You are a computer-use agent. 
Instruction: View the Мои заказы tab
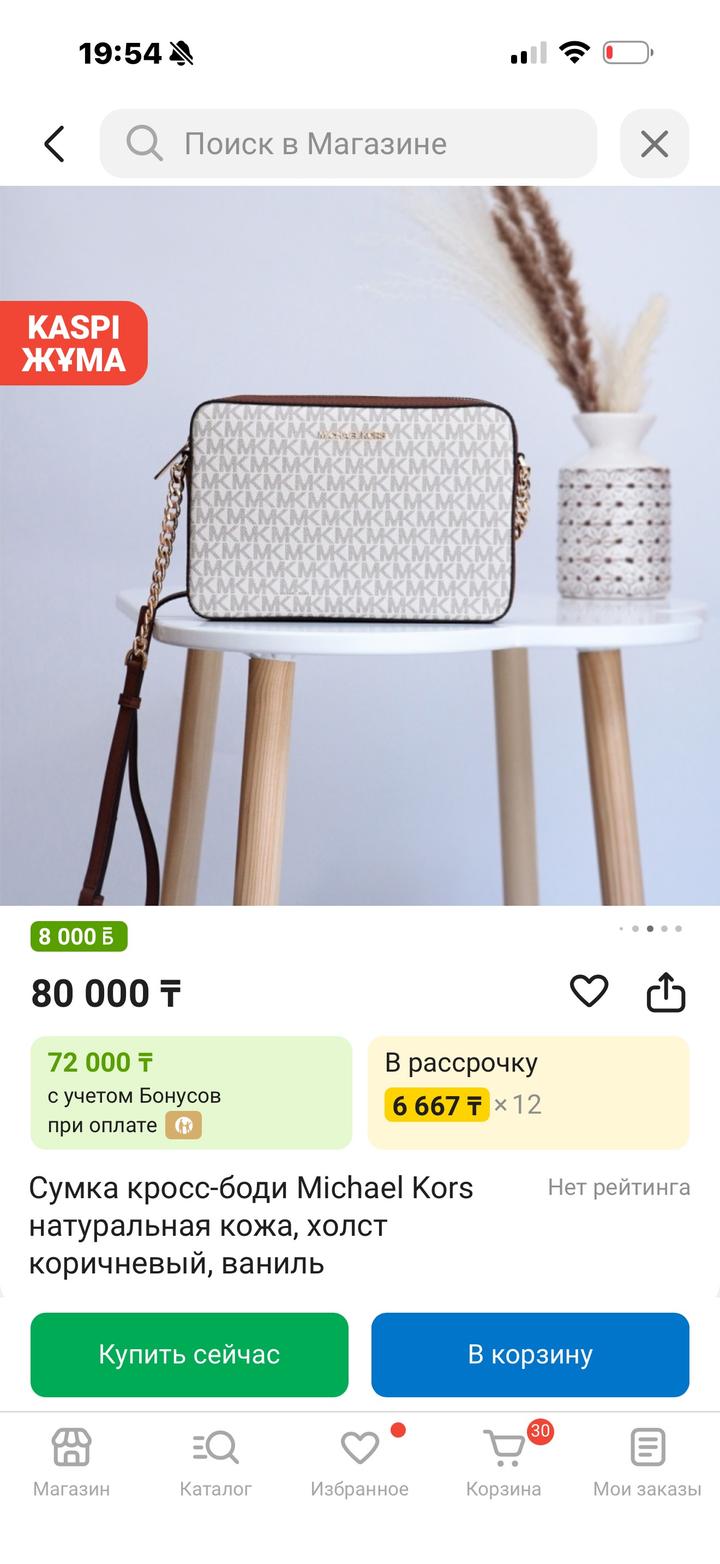647,1462
